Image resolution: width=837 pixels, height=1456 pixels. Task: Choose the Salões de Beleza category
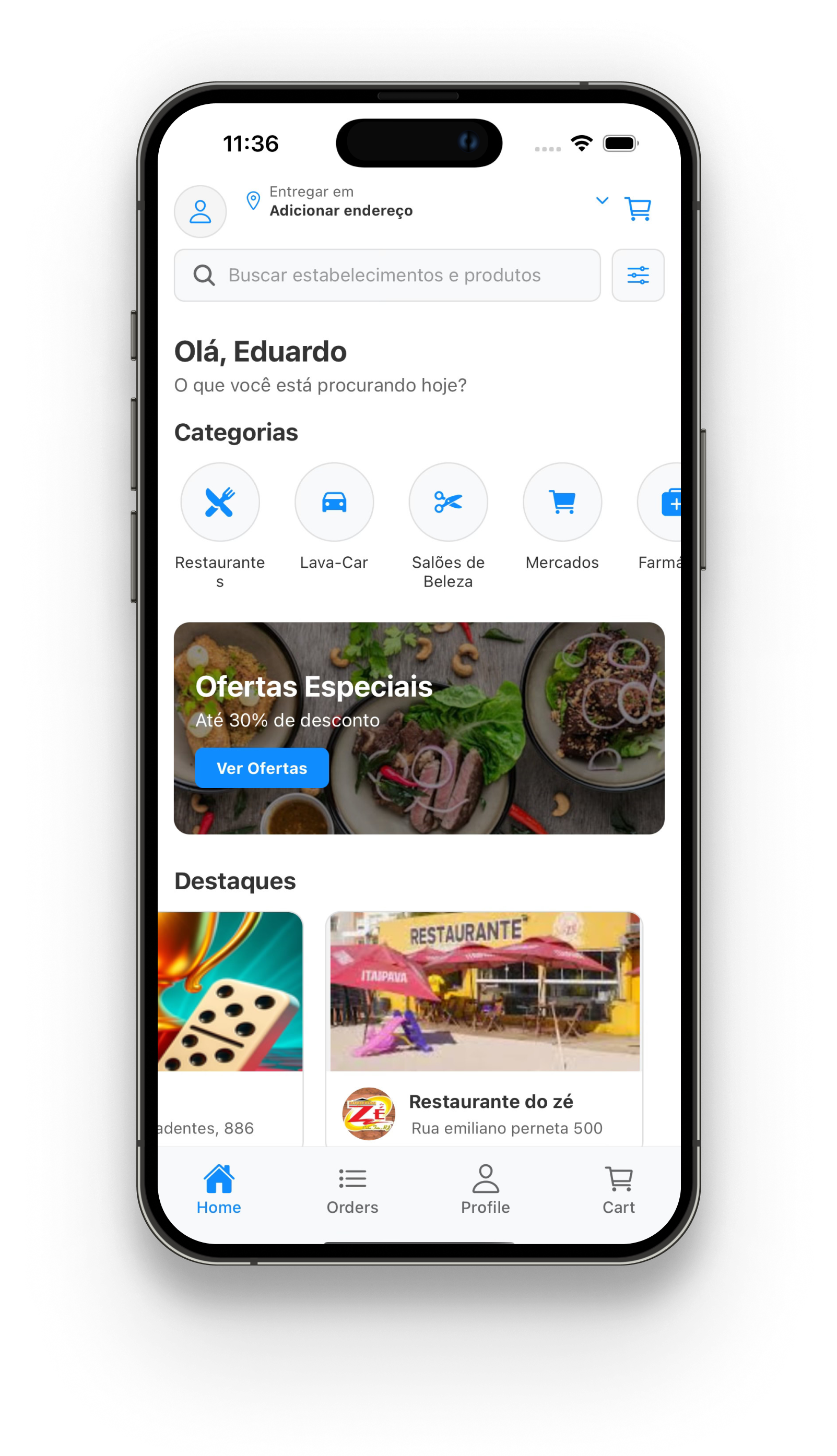click(448, 503)
